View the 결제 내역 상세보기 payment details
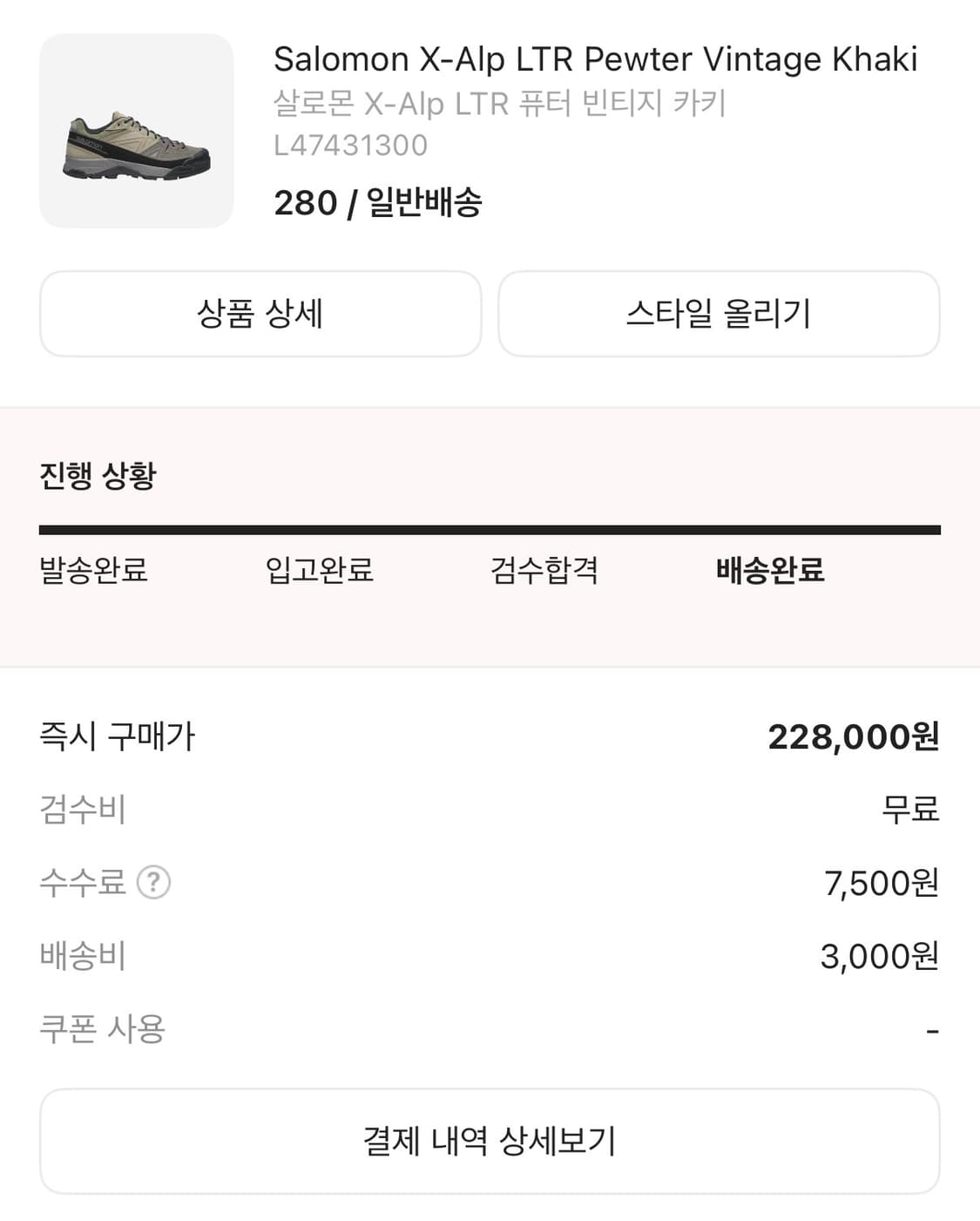This screenshot has height=1221, width=980. point(490,1140)
